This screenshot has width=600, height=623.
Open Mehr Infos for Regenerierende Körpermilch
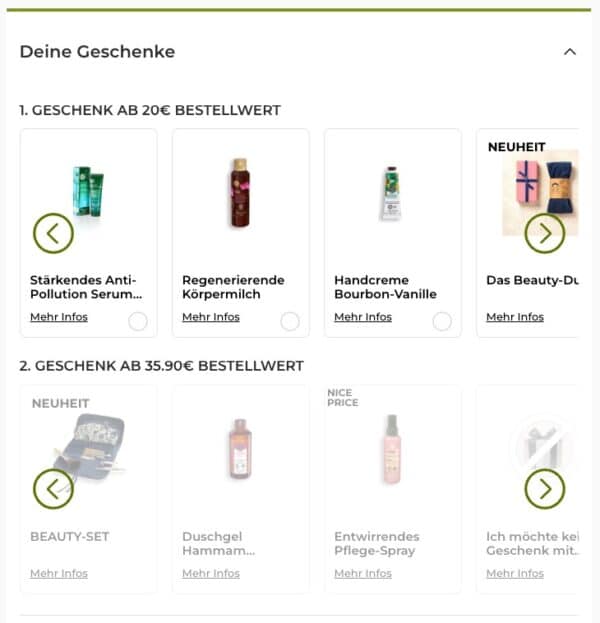[x=211, y=317]
